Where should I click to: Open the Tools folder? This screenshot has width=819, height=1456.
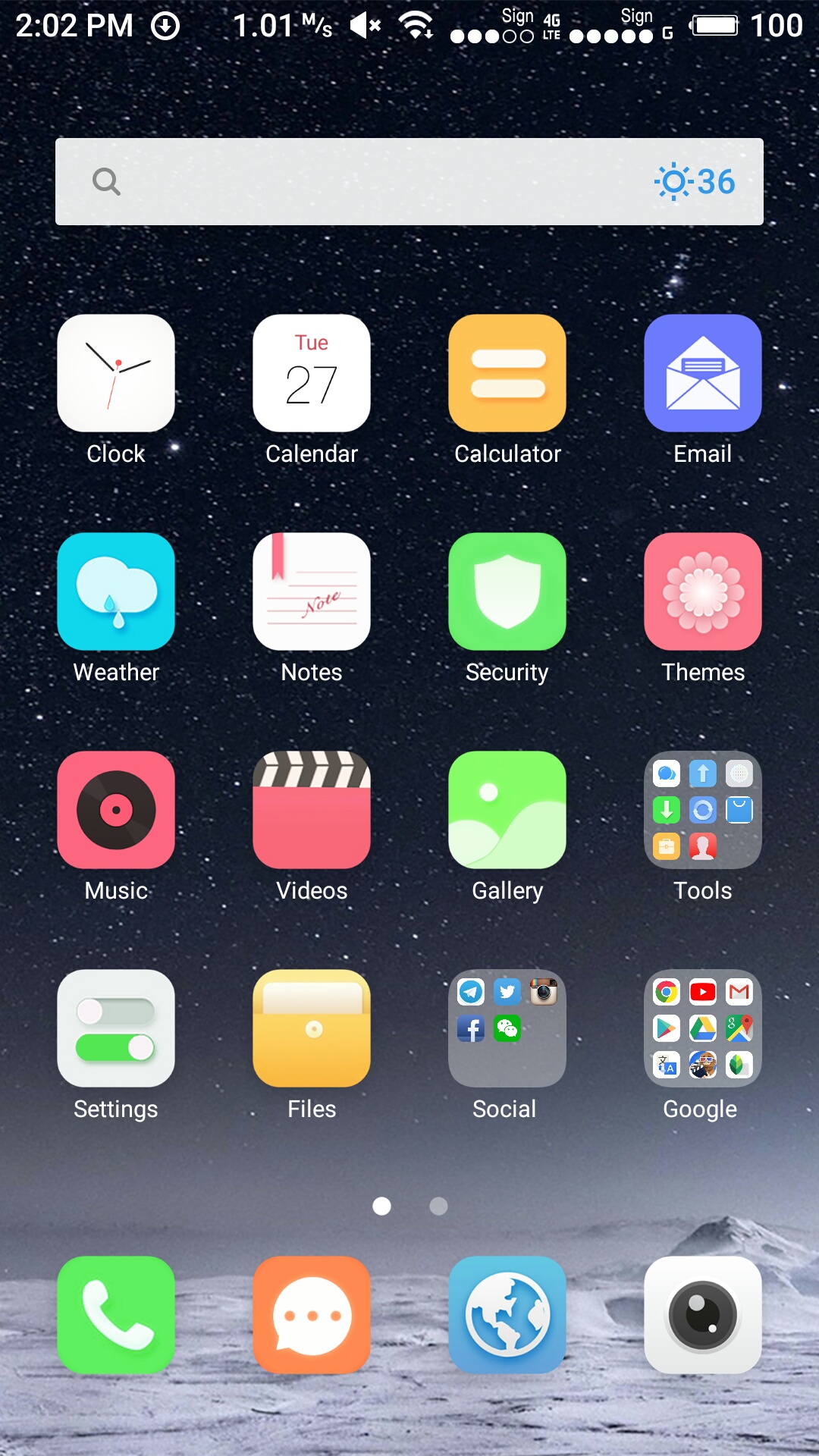tap(702, 810)
